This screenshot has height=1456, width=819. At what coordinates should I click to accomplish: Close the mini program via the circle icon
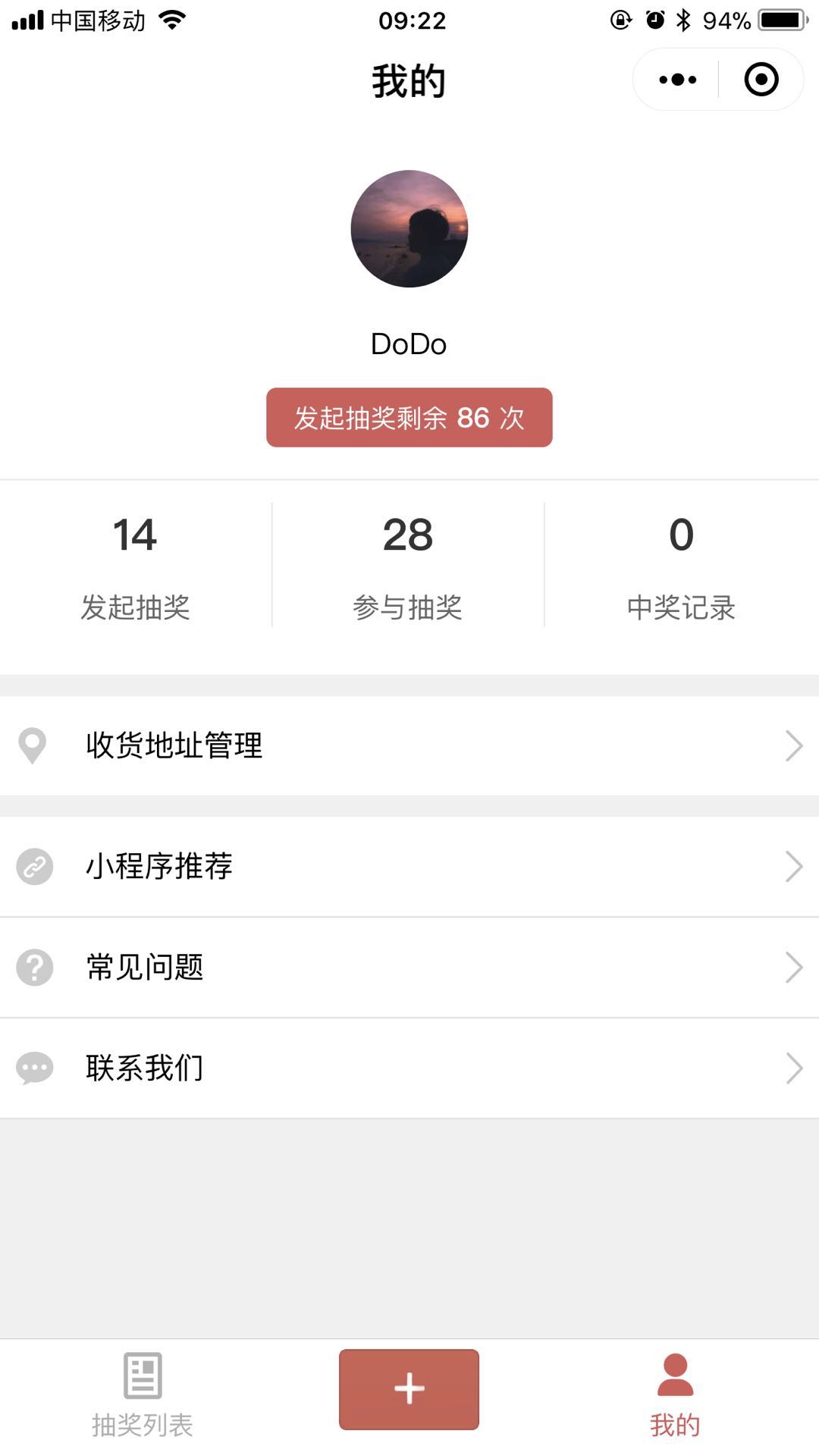[761, 80]
